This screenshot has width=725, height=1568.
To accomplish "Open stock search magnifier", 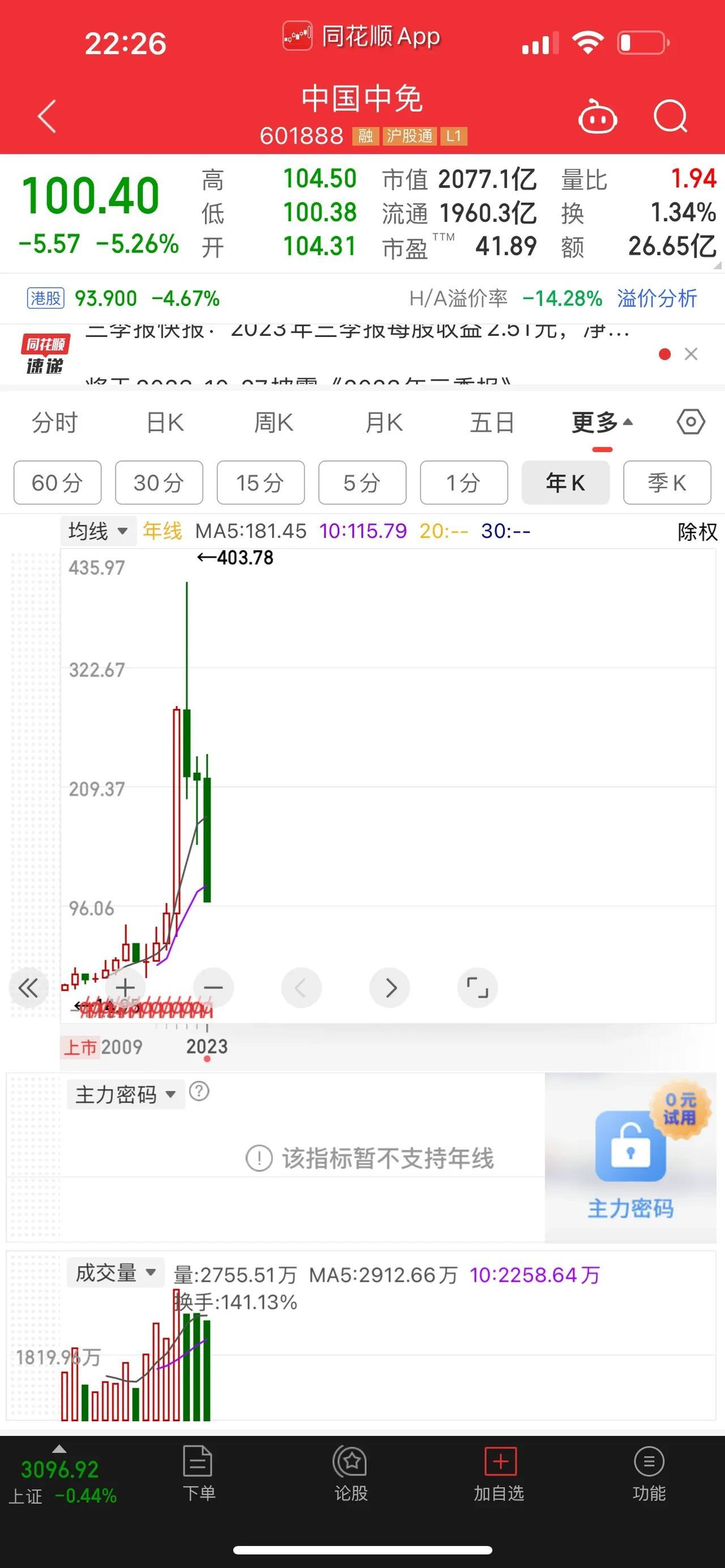I will 670,116.
